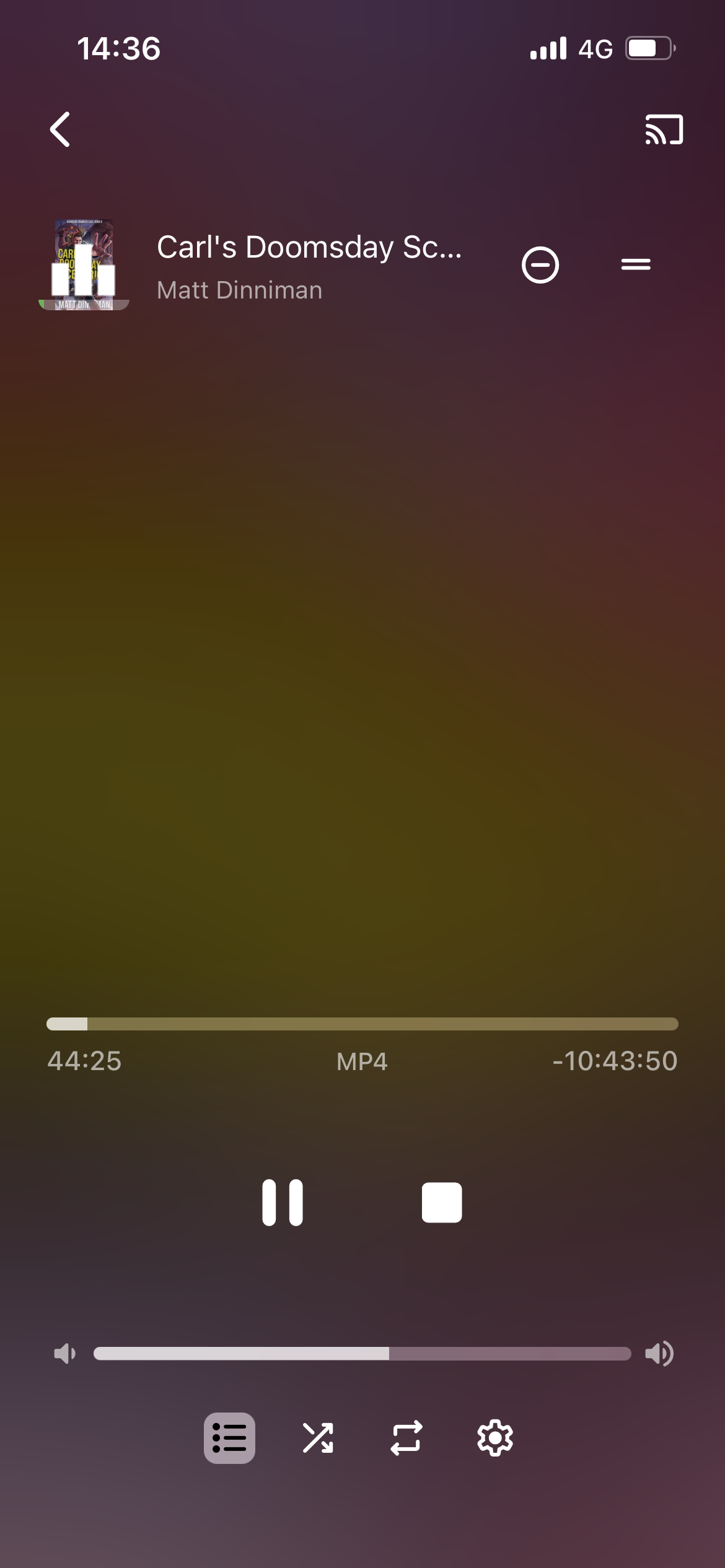Remove Carl's Doomsday Scenario from the queue

point(540,265)
